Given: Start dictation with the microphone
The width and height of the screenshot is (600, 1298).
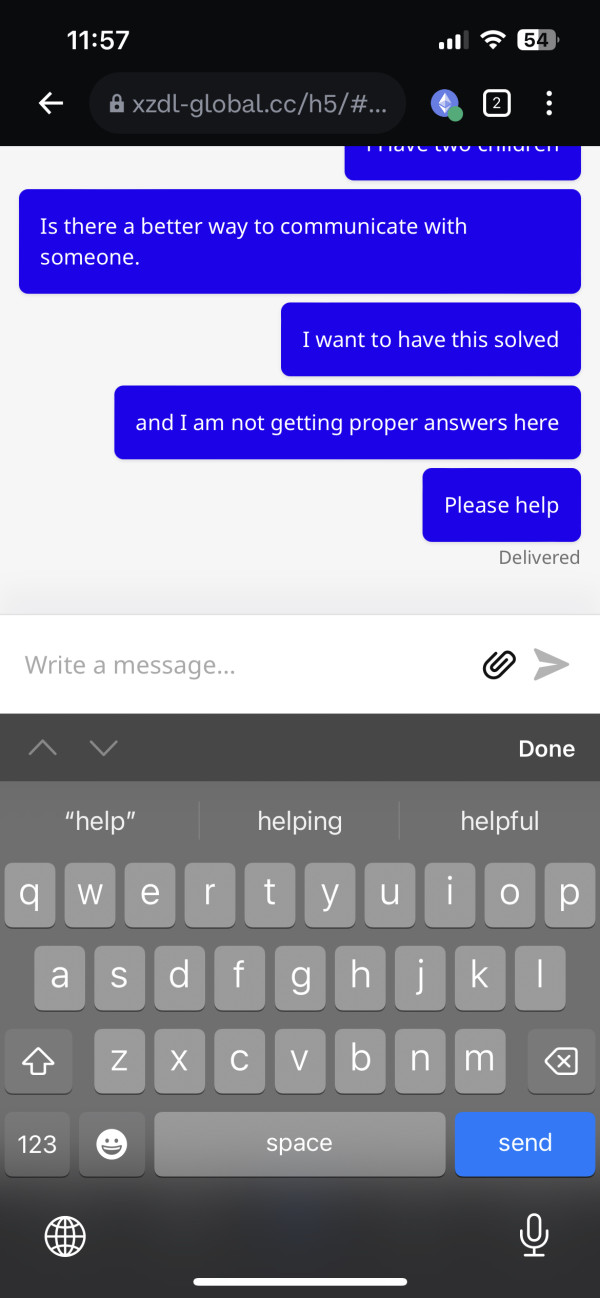Looking at the screenshot, I should (534, 1235).
